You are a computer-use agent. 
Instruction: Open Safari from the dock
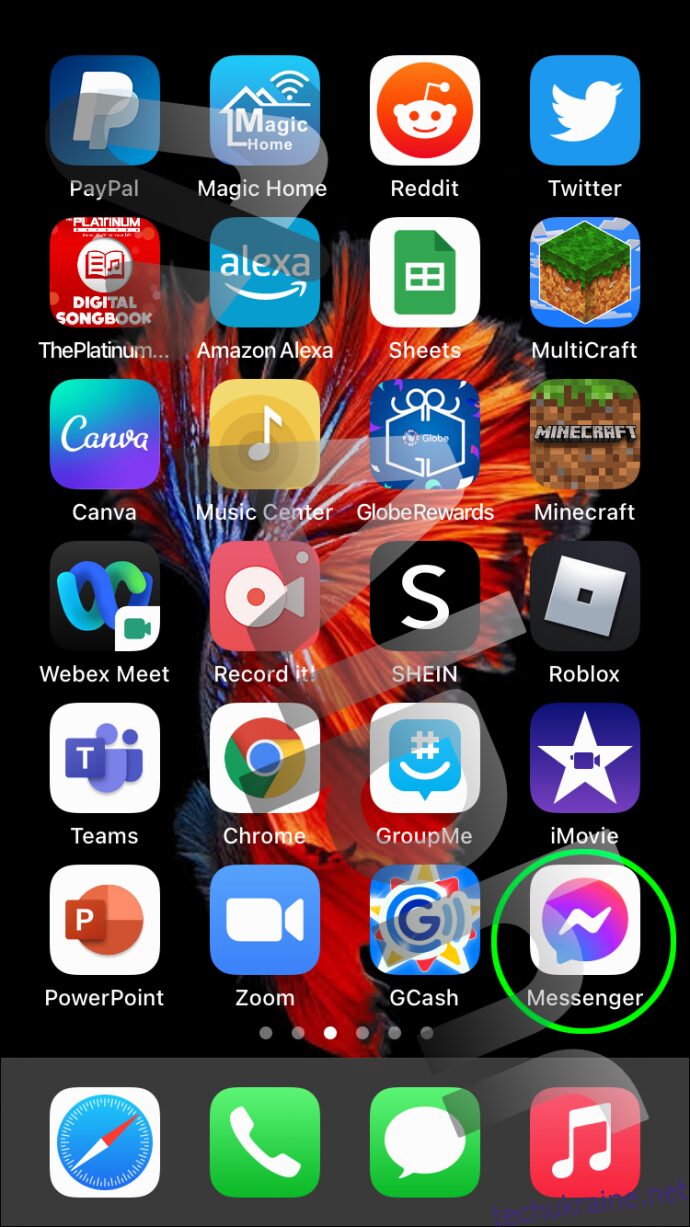coord(105,1142)
